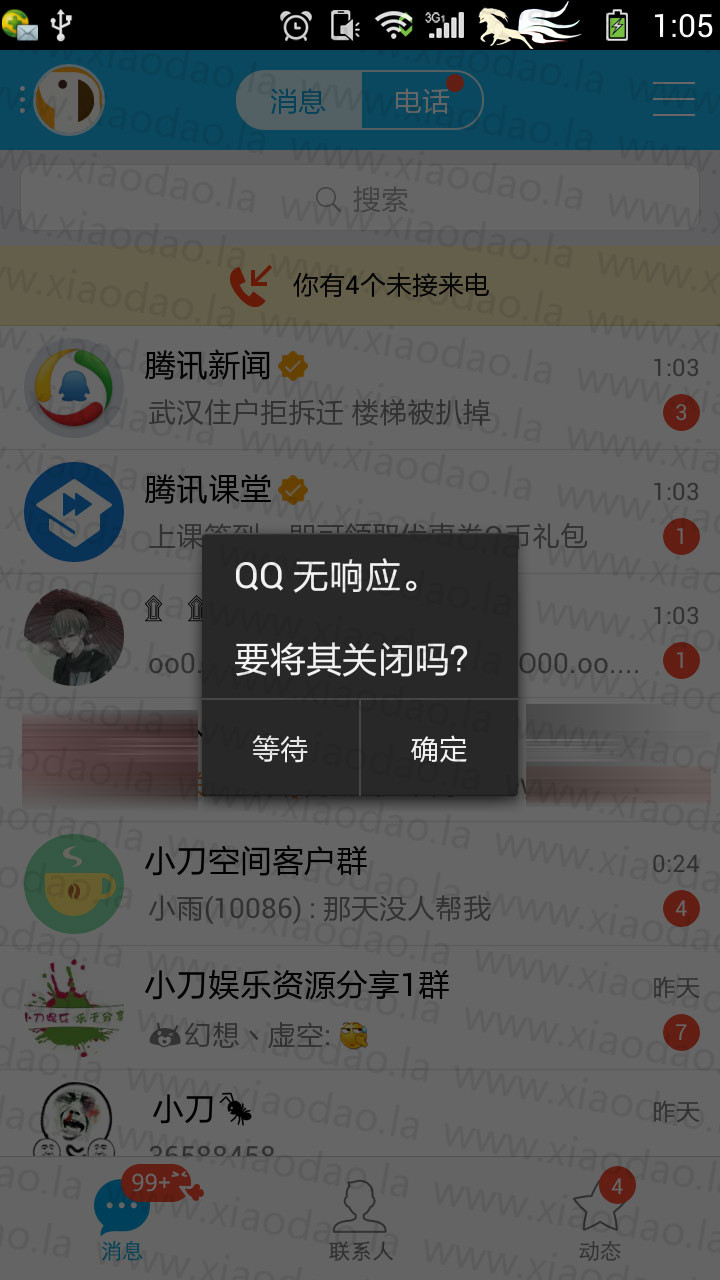The height and width of the screenshot is (1280, 720).
Task: Open the 小刀娱乐资源分享1群 group chat
Action: click(360, 1008)
